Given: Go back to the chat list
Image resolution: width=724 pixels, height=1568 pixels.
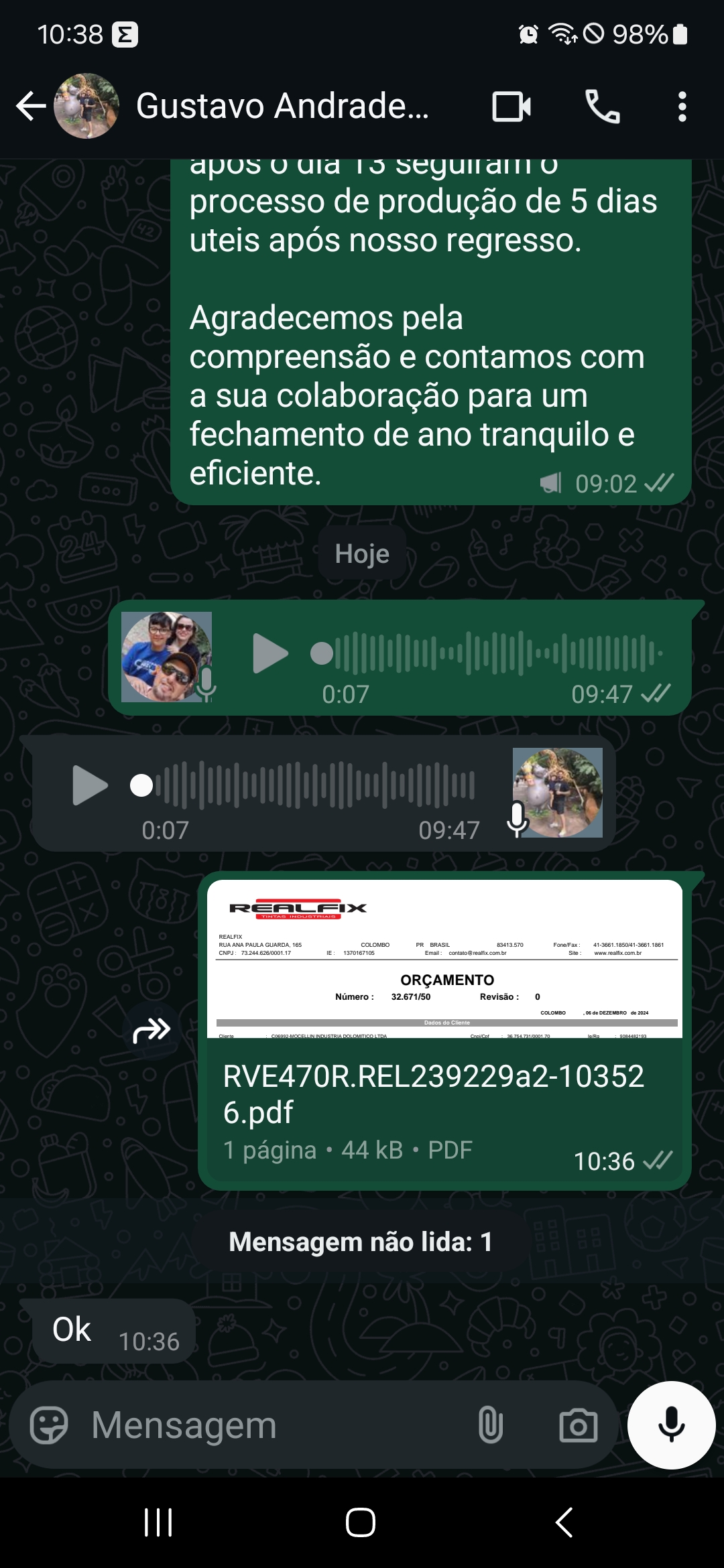Looking at the screenshot, I should [30, 106].
